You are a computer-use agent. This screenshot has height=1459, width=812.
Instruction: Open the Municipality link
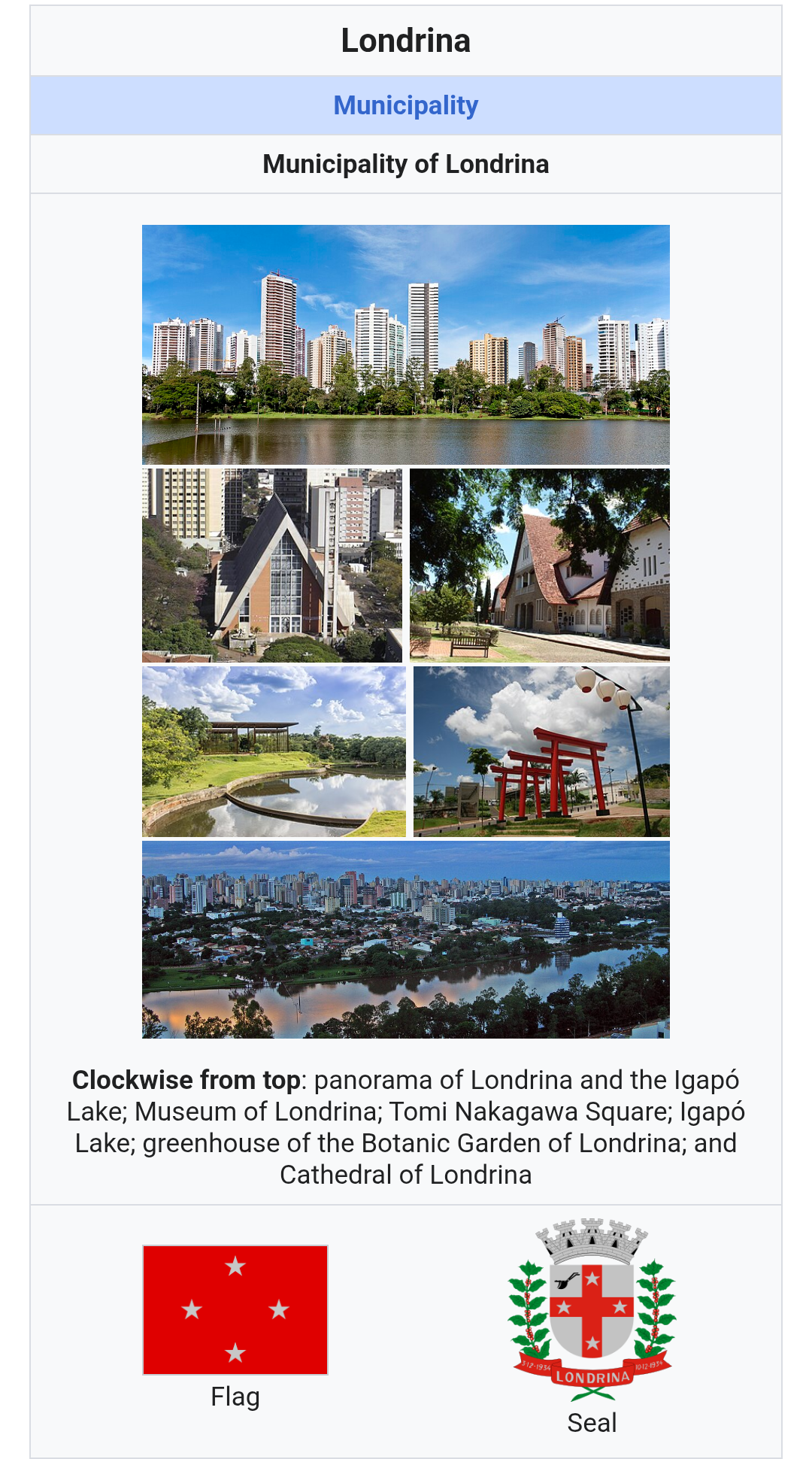(406, 105)
